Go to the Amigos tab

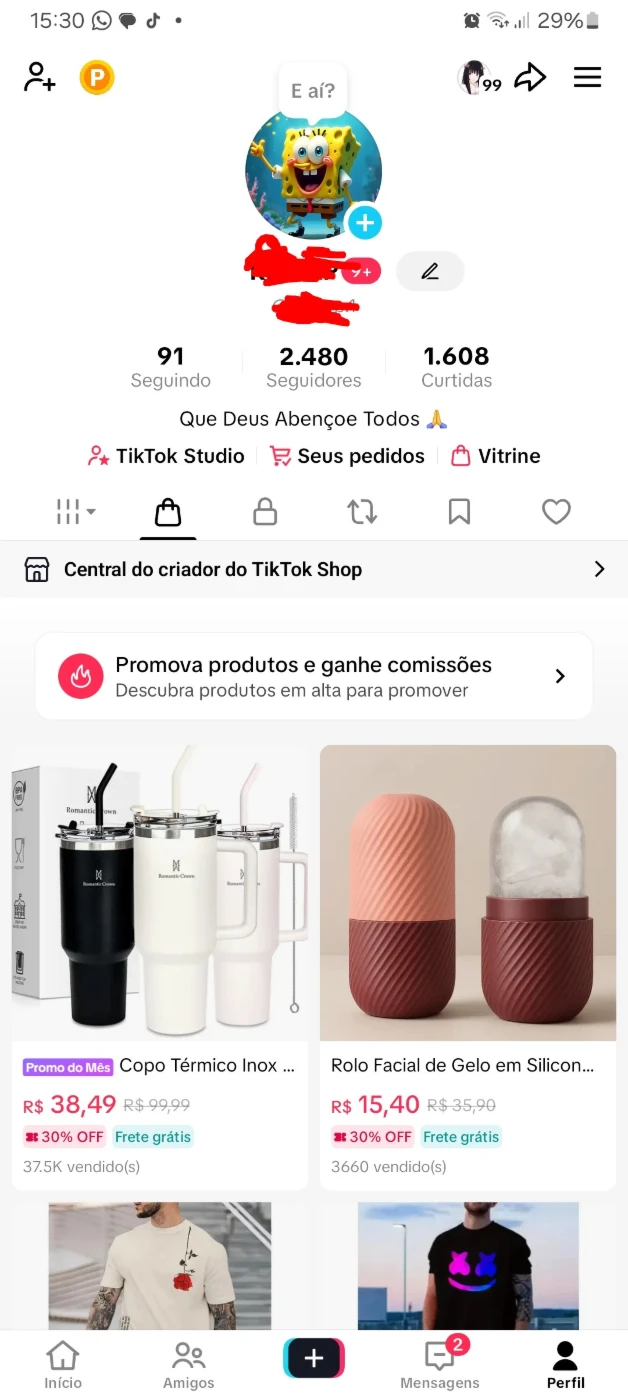pyautogui.click(x=188, y=1365)
